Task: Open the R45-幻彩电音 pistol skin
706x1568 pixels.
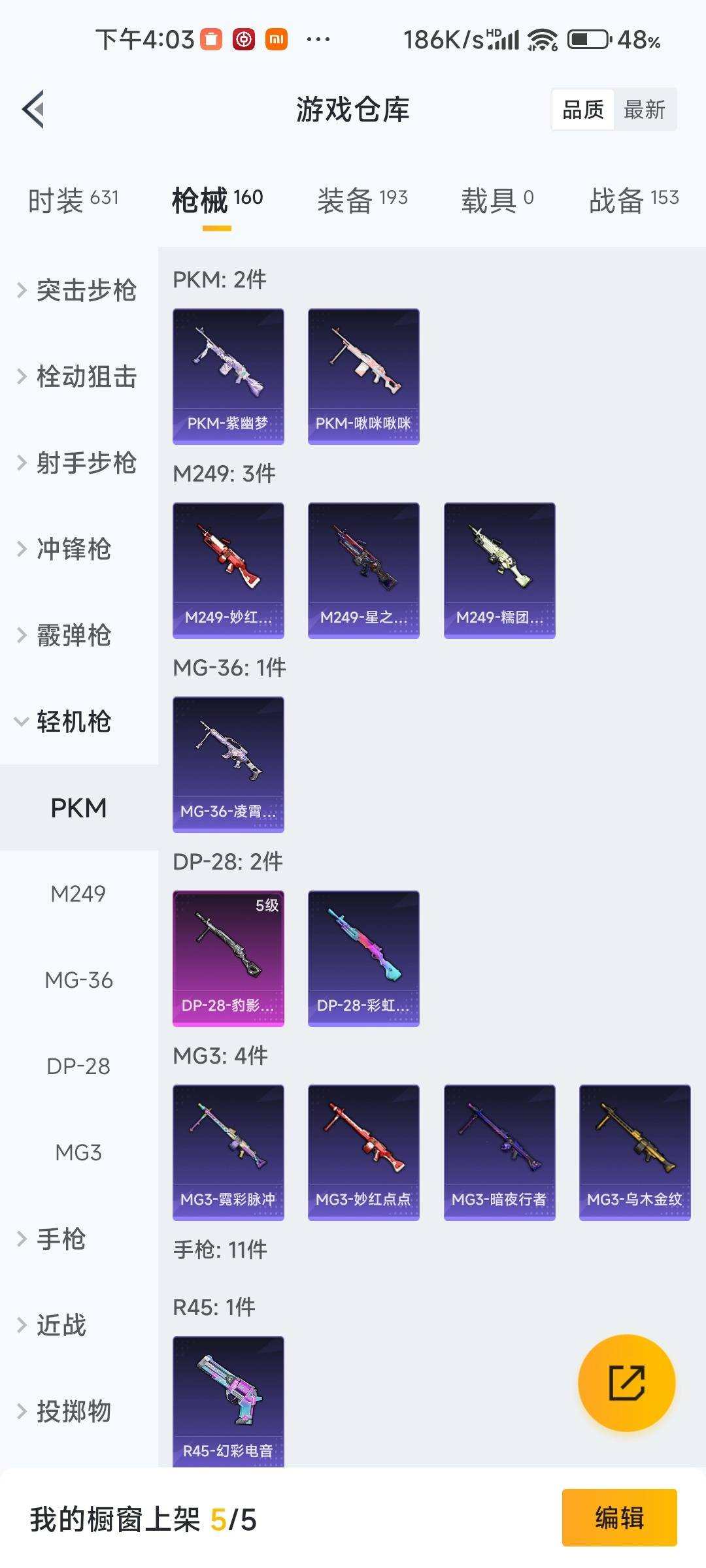Action: 228,1398
